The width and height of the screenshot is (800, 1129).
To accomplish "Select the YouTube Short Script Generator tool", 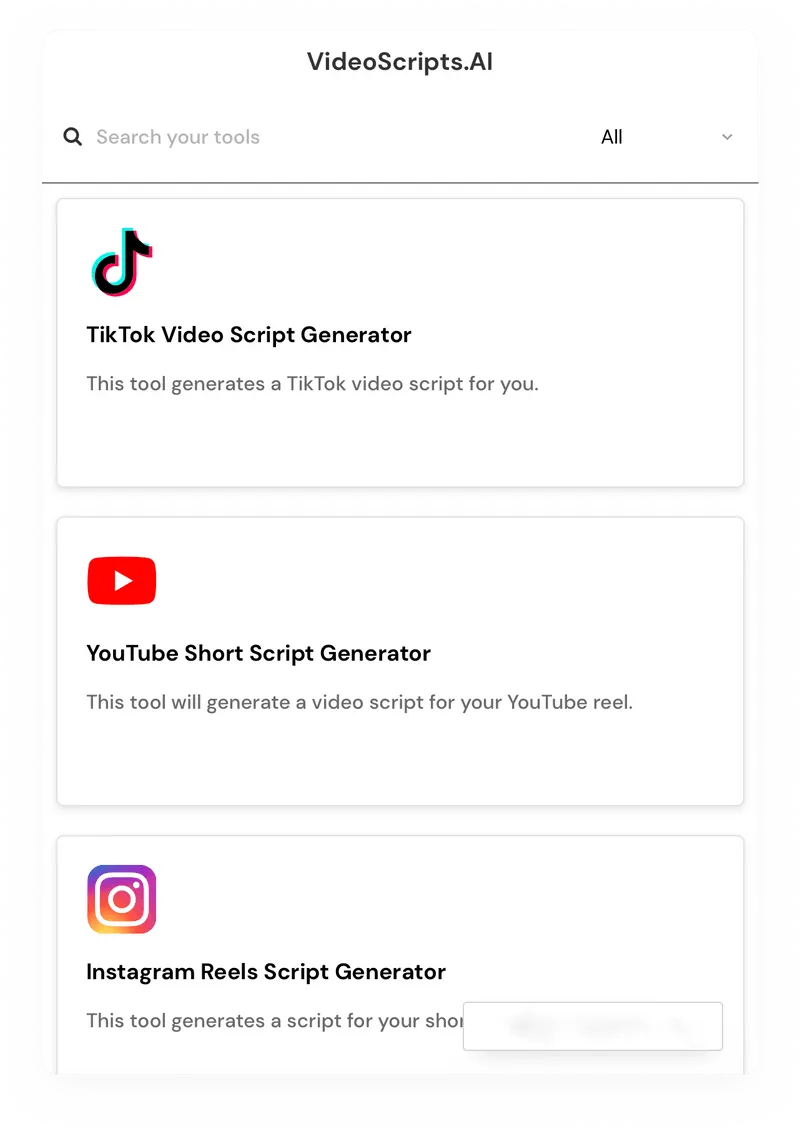I will click(399, 660).
